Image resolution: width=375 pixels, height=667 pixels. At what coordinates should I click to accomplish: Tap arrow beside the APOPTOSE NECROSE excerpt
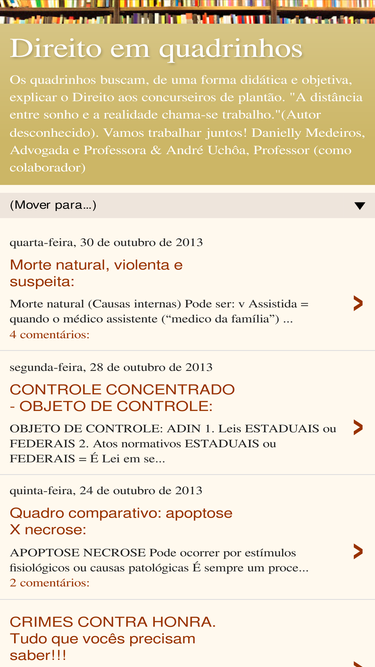coord(358,551)
